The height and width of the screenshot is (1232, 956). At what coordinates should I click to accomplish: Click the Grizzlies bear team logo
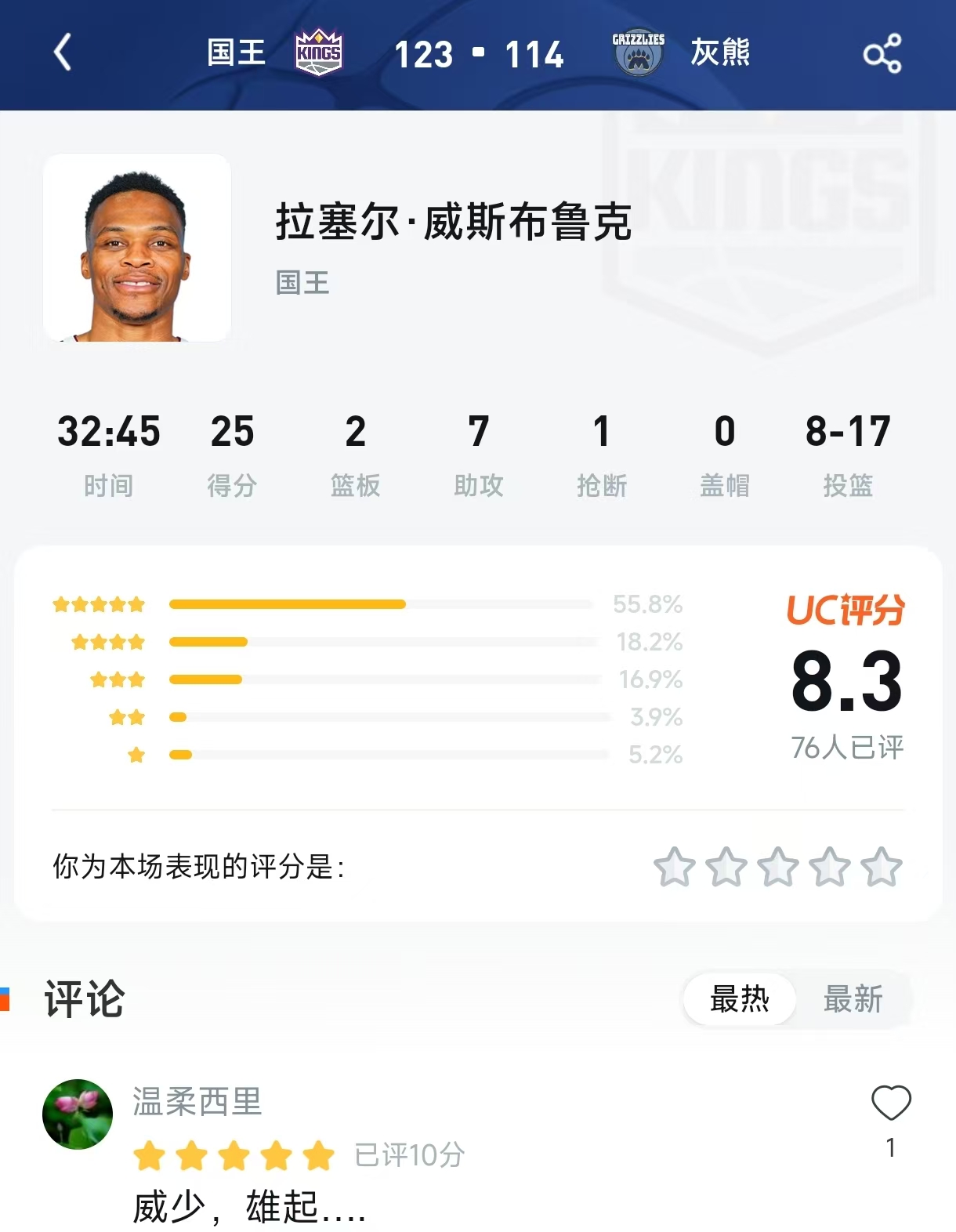636,53
